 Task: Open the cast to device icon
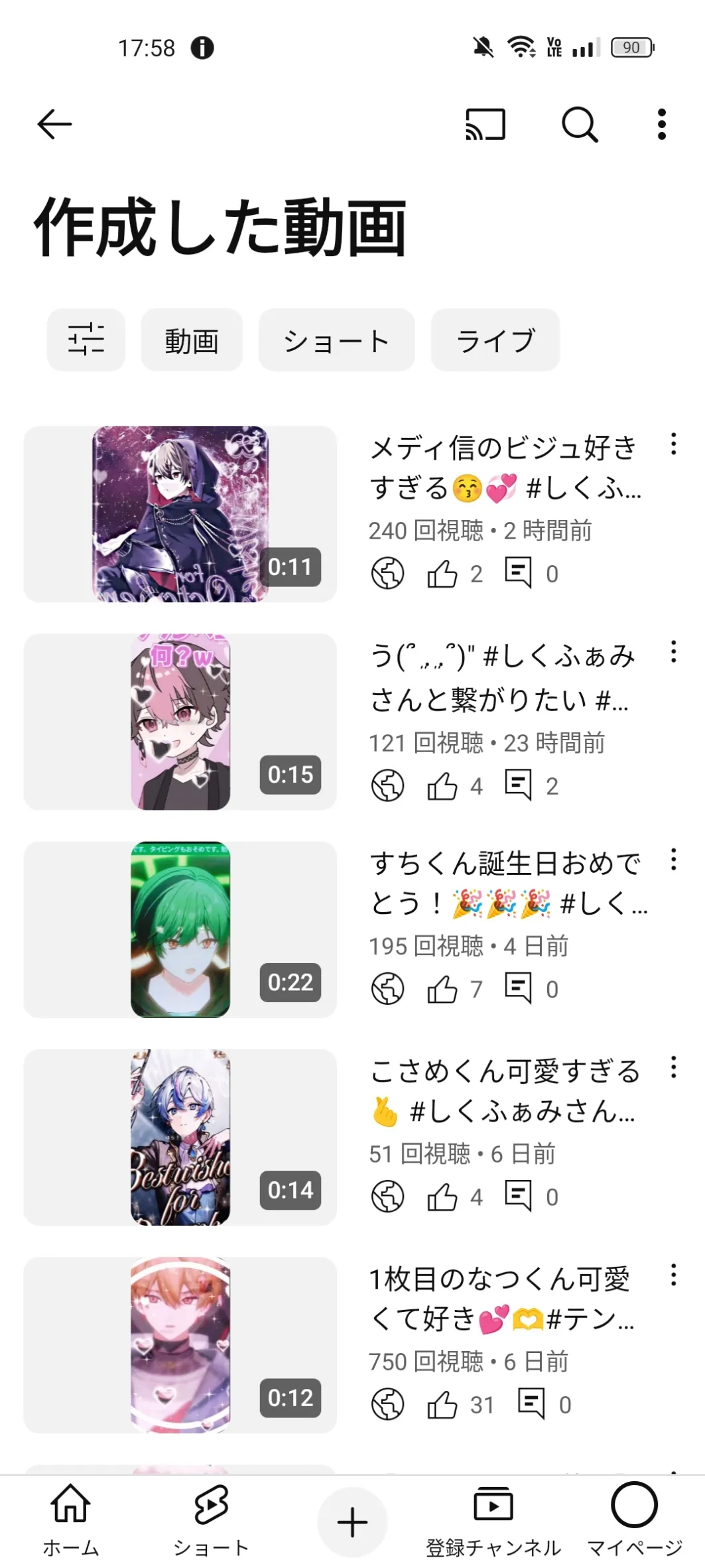tap(485, 124)
